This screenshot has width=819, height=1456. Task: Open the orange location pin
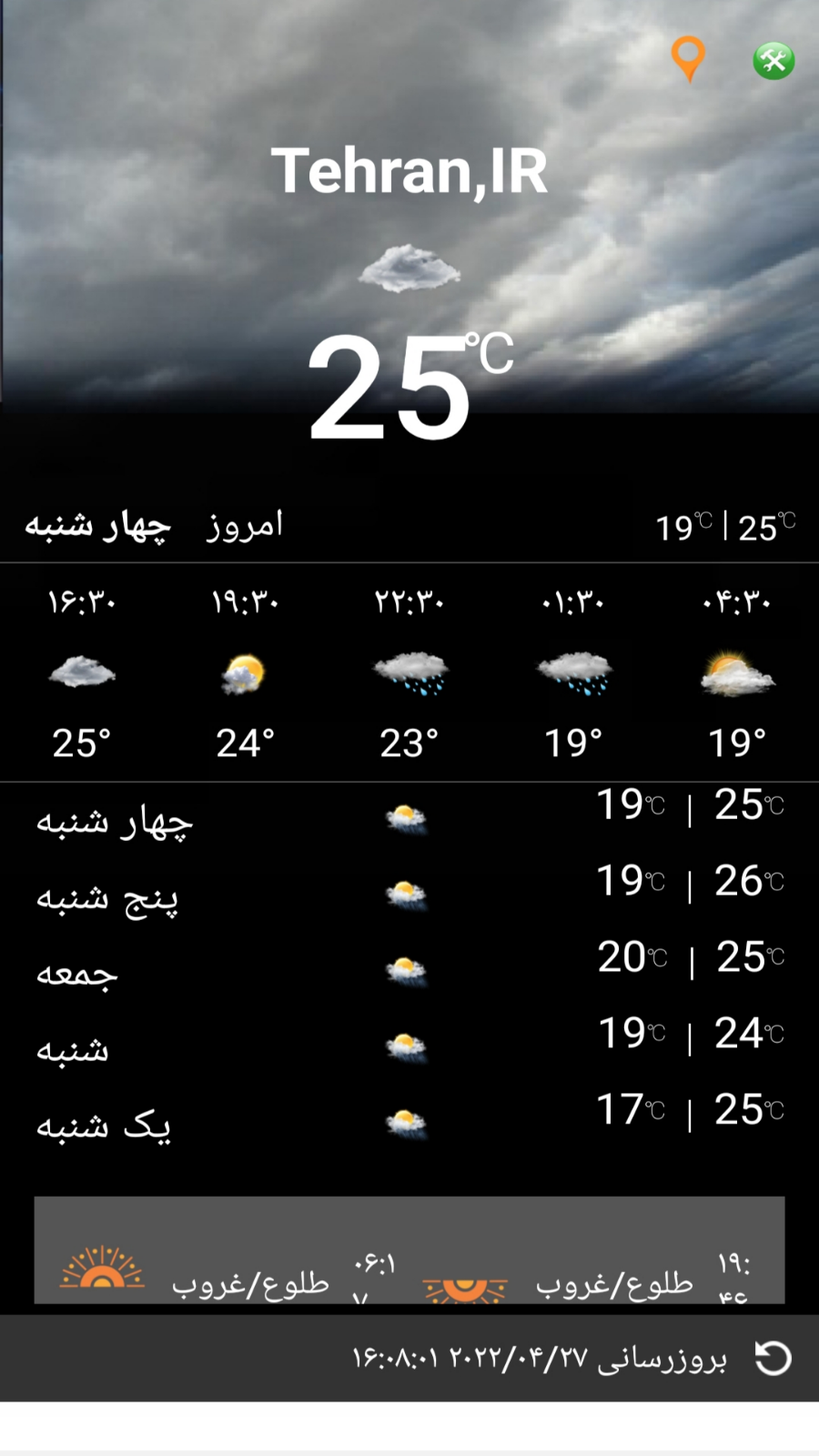688,56
